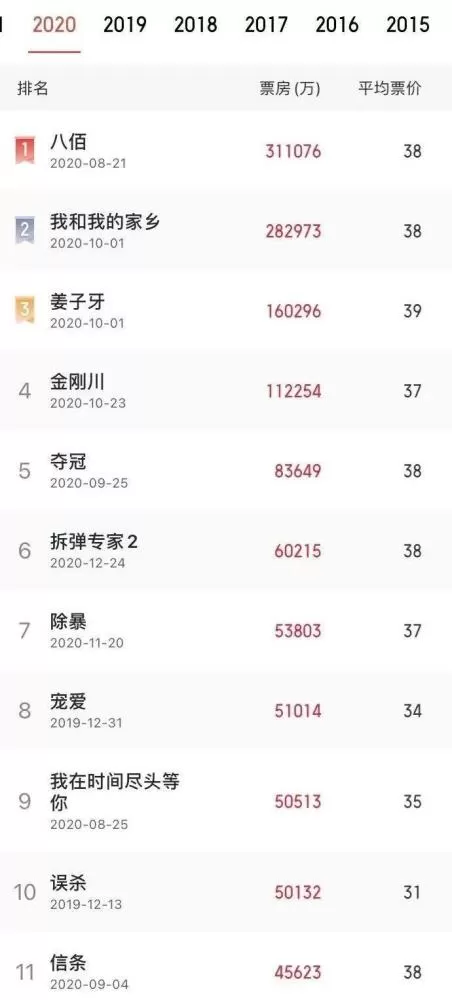Open the 金刚川 entry

pos(226,390)
